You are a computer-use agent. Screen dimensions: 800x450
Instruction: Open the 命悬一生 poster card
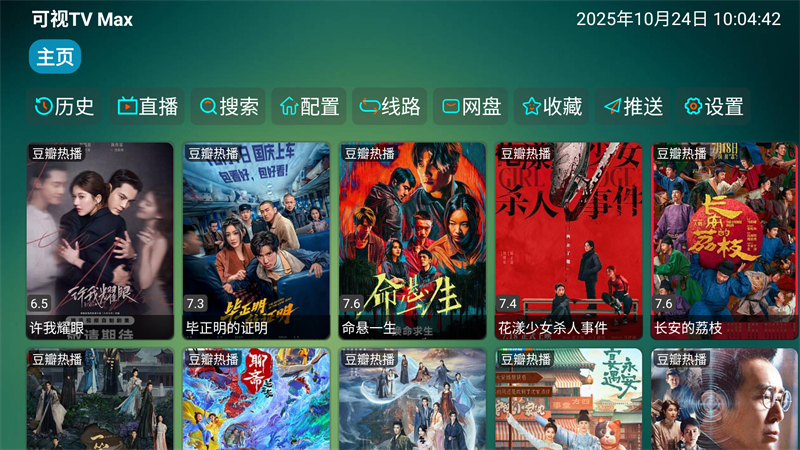tap(412, 240)
